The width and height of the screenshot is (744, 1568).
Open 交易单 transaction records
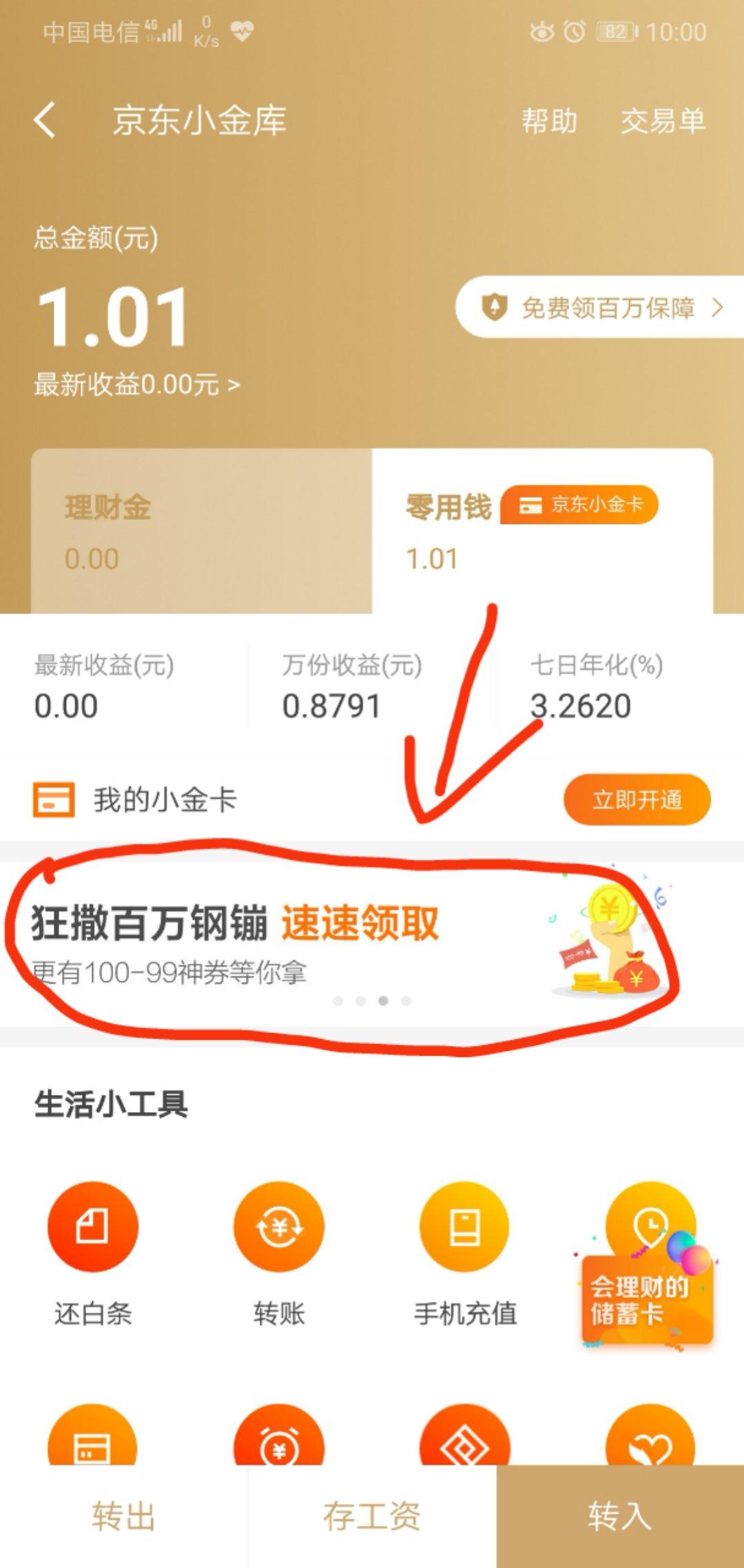(x=663, y=121)
